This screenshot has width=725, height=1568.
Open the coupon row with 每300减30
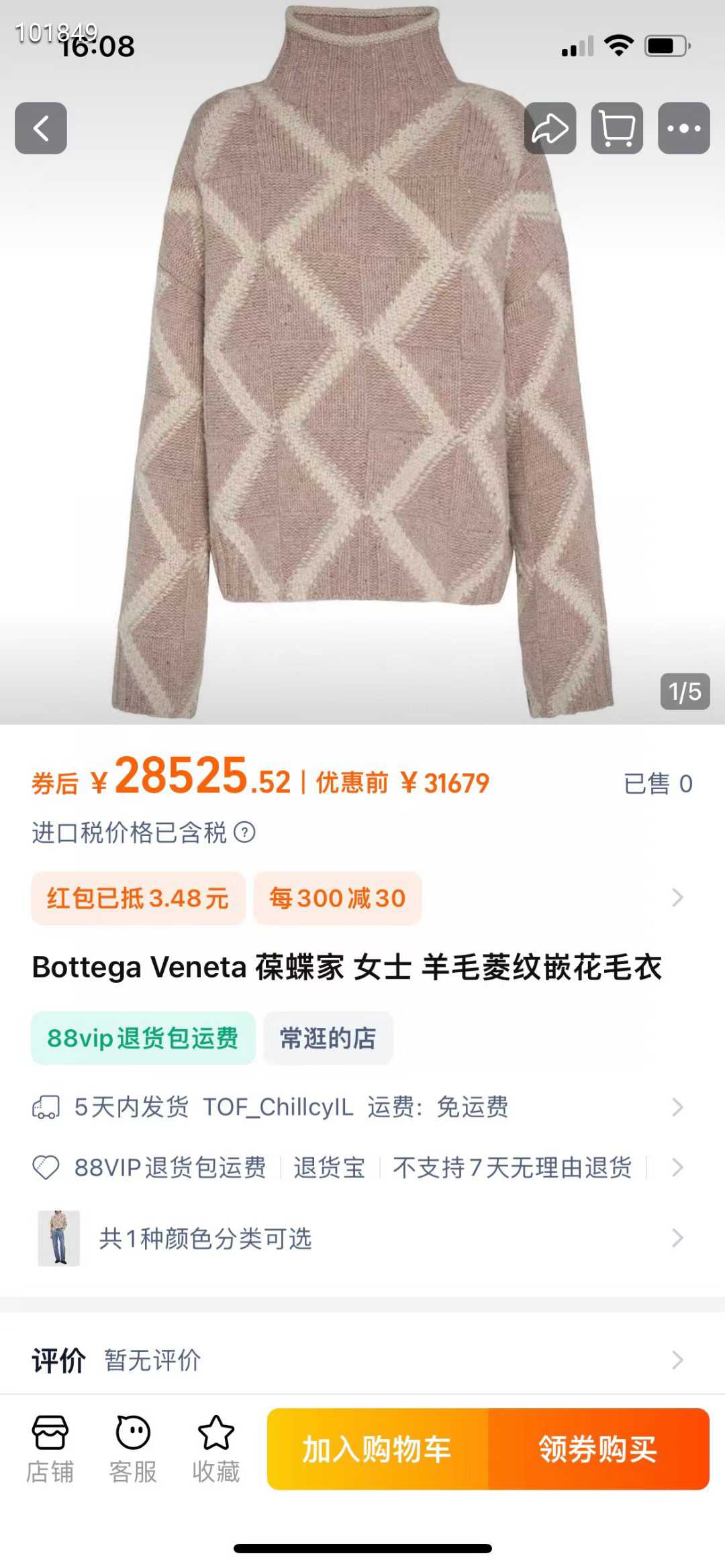[338, 898]
